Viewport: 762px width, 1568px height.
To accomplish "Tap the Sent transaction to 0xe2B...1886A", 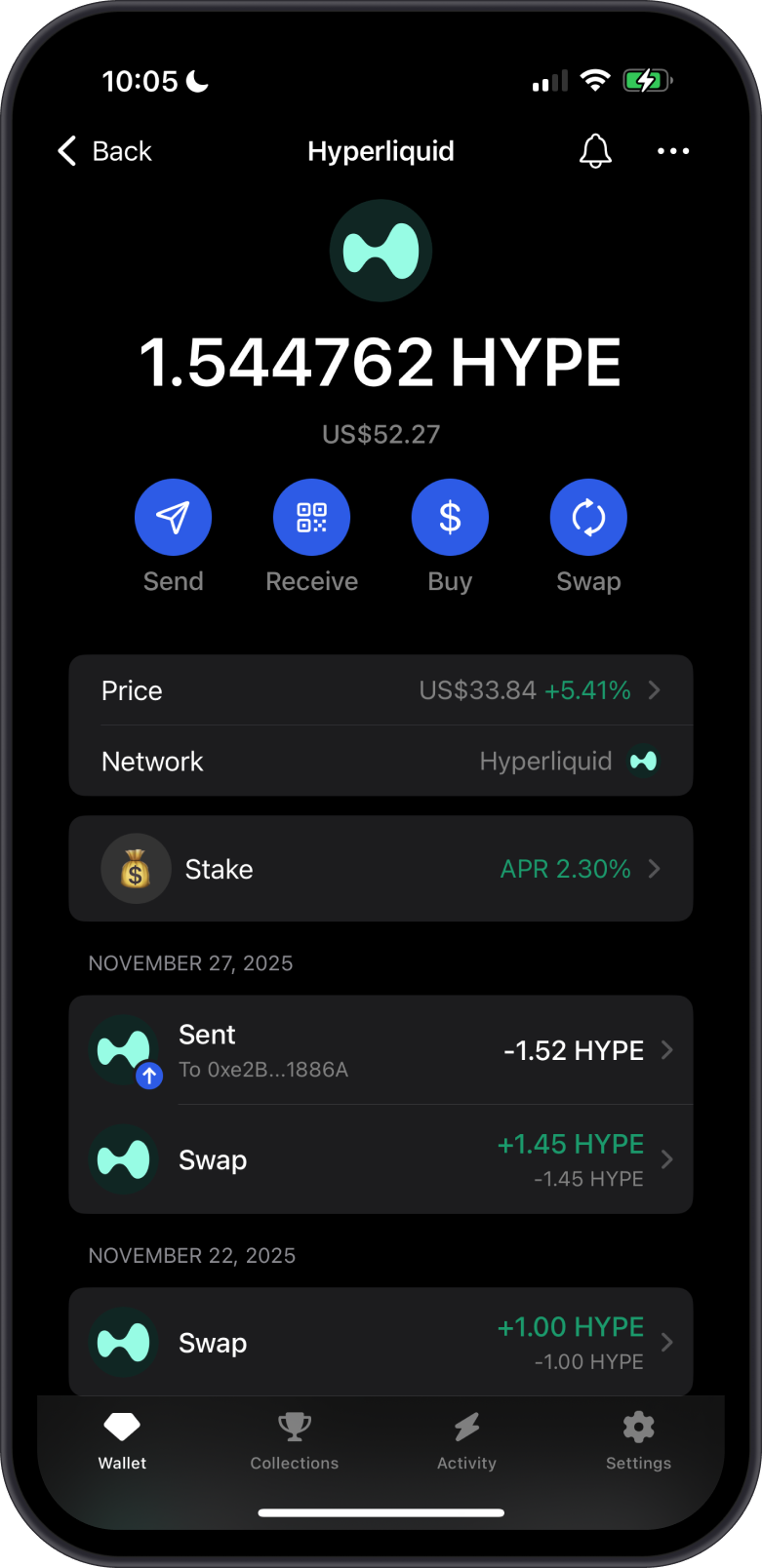I will click(381, 1050).
